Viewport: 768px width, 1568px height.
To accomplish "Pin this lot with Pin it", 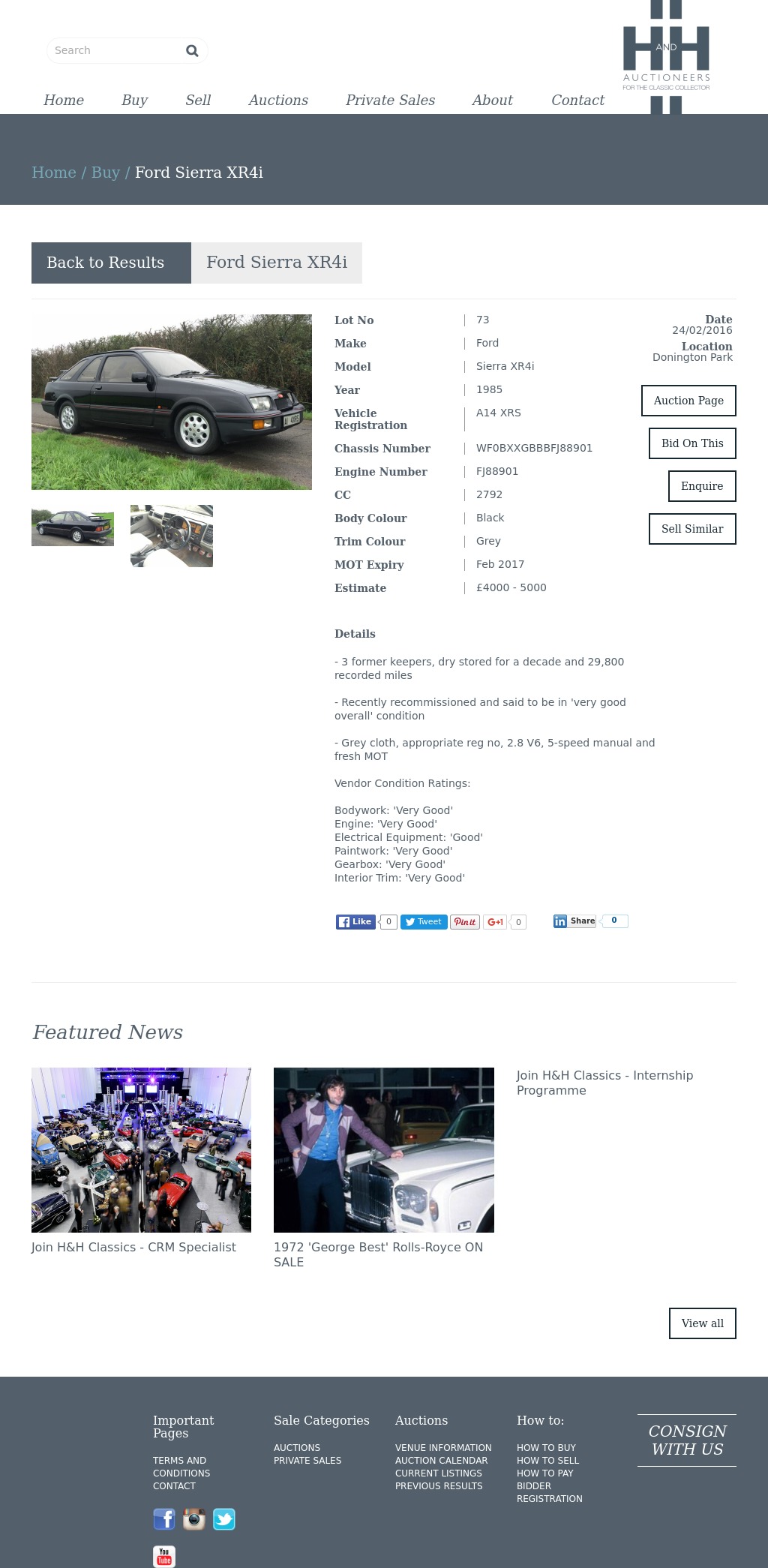I will [465, 922].
